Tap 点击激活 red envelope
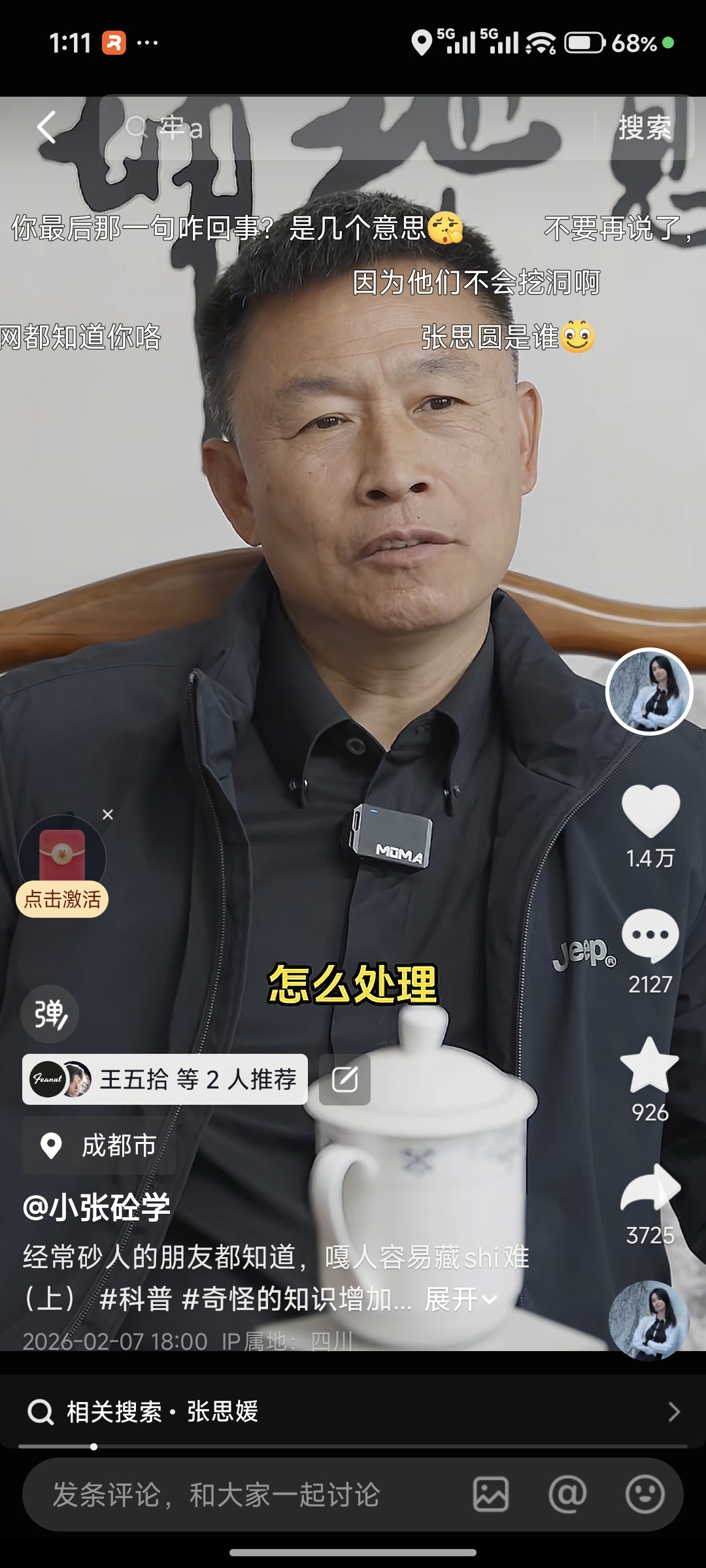This screenshot has width=706, height=1568. tap(62, 899)
